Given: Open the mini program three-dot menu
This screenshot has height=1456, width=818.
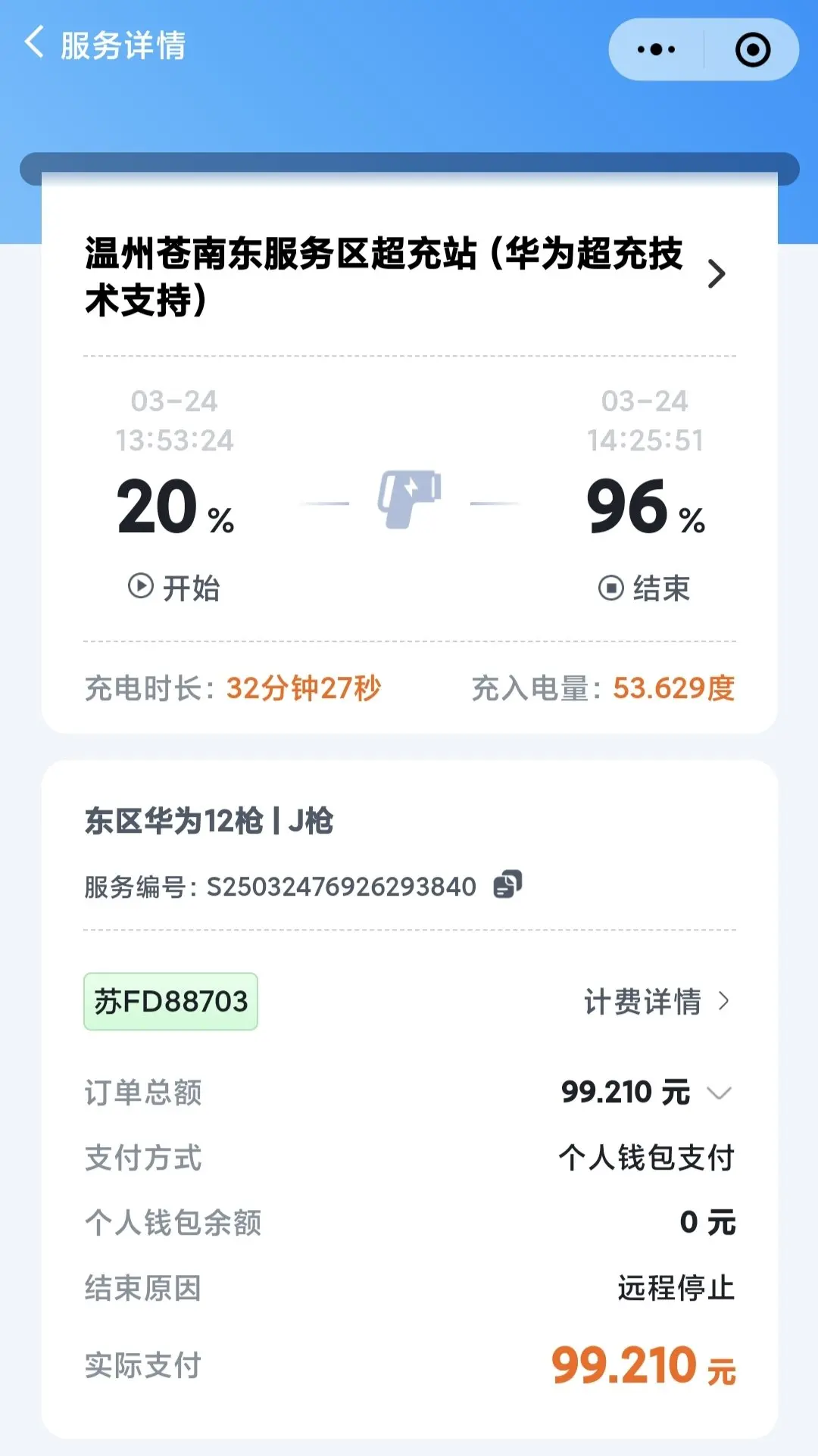Looking at the screenshot, I should pyautogui.click(x=656, y=50).
